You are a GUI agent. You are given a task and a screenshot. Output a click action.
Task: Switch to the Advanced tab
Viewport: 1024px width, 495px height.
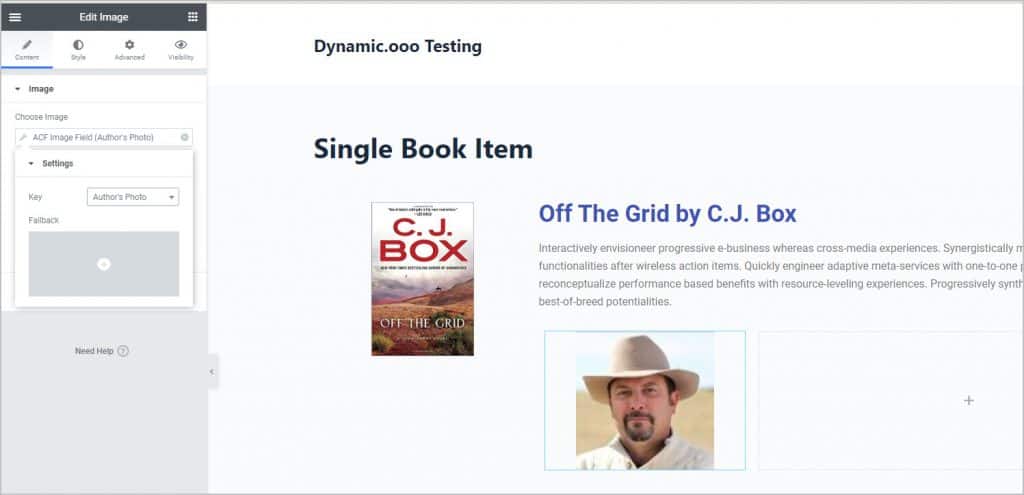pyautogui.click(x=129, y=50)
